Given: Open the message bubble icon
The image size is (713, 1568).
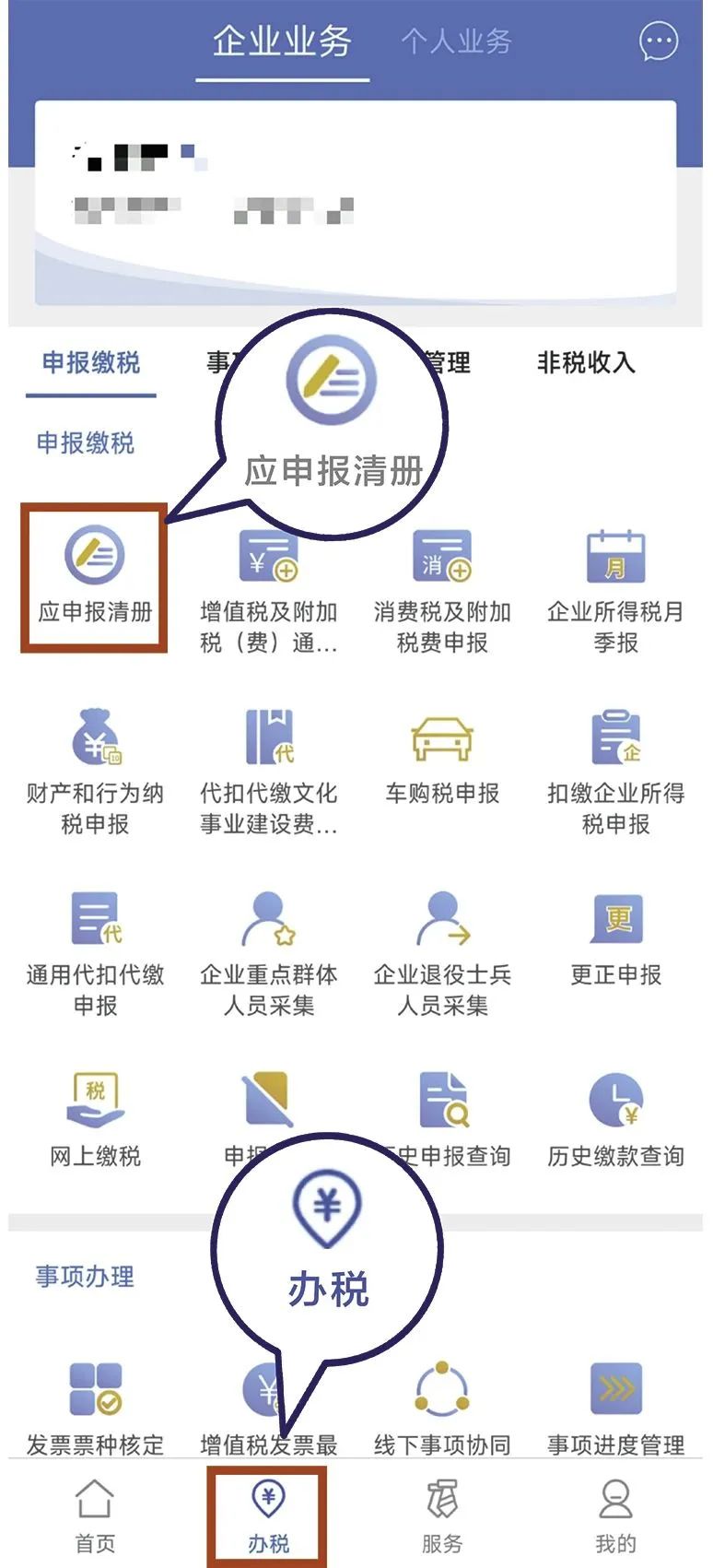Looking at the screenshot, I should pyautogui.click(x=659, y=41).
